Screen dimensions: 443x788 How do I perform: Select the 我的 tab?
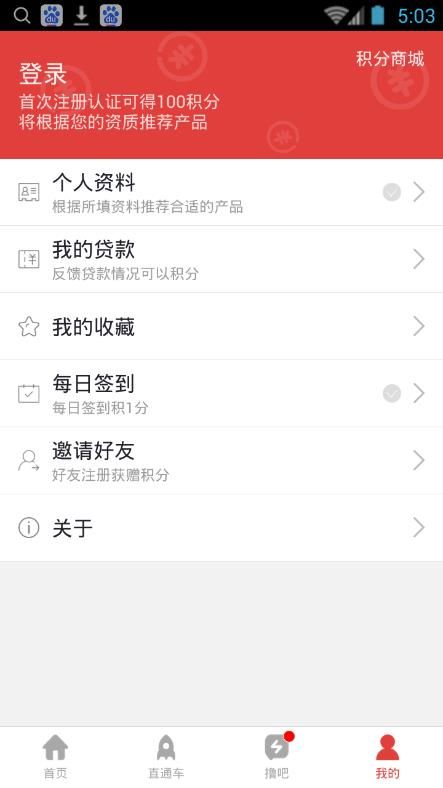click(387, 757)
